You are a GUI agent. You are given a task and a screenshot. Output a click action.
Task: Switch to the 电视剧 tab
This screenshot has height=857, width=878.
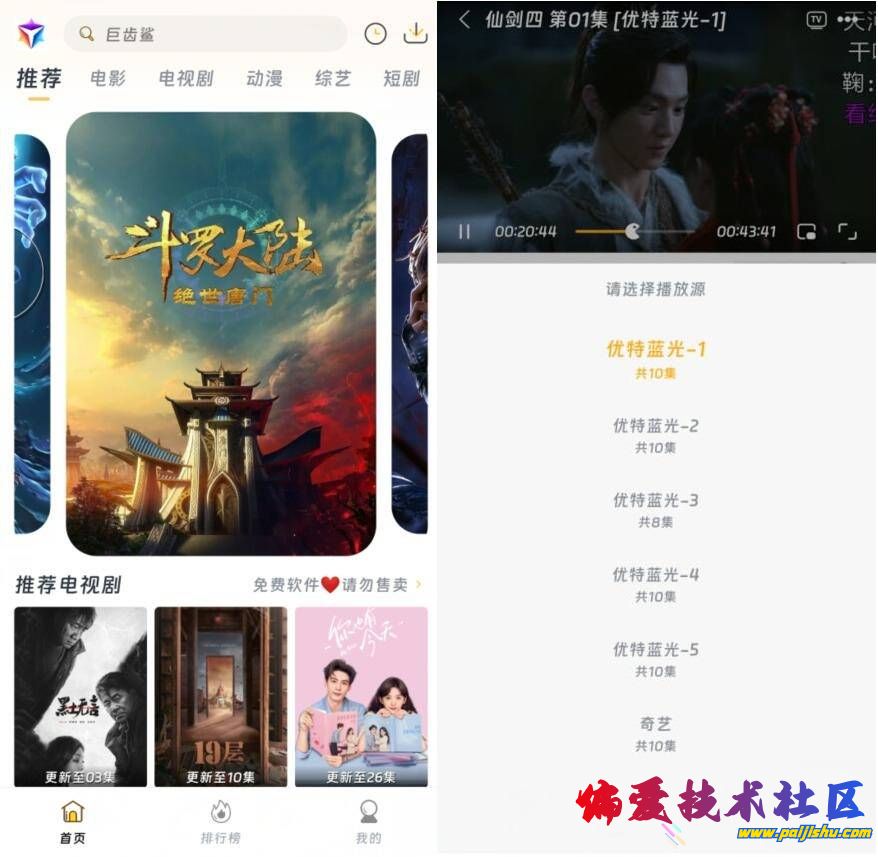(186, 78)
